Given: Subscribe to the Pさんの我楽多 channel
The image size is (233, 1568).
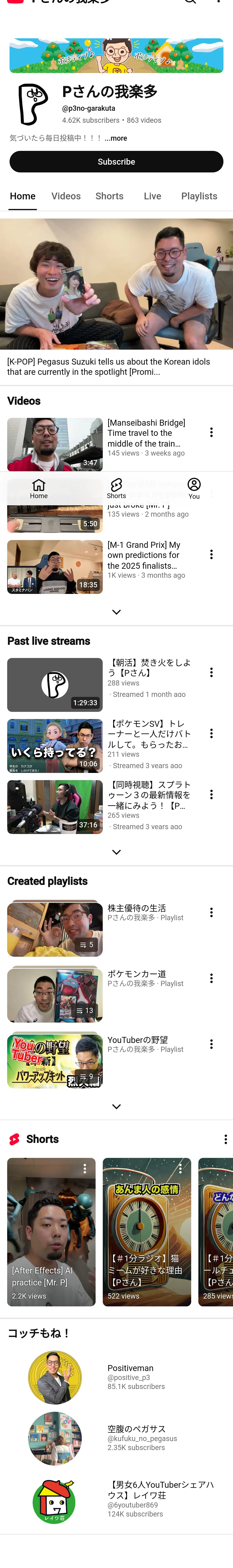Looking at the screenshot, I should [x=116, y=162].
